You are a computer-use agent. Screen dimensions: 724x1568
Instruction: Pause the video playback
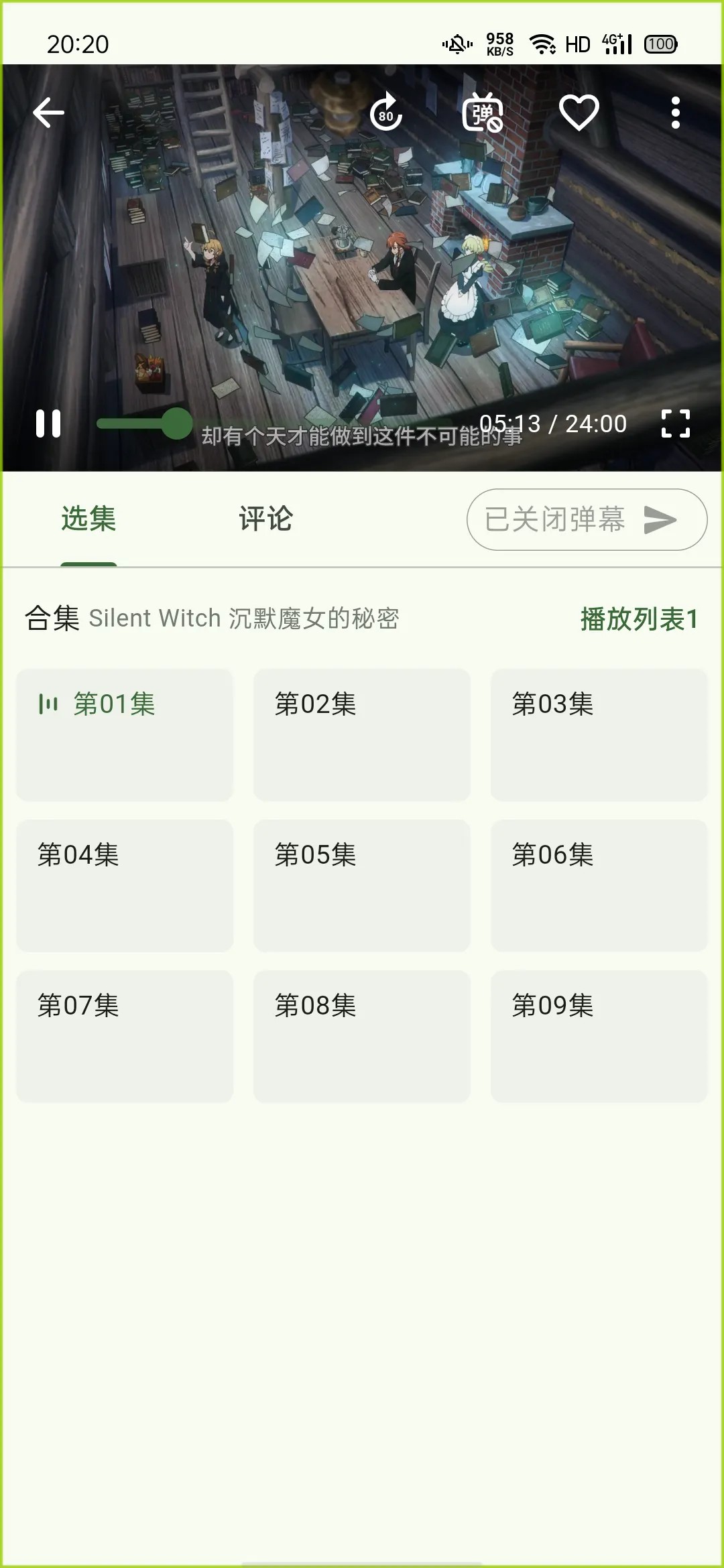pos(48,423)
